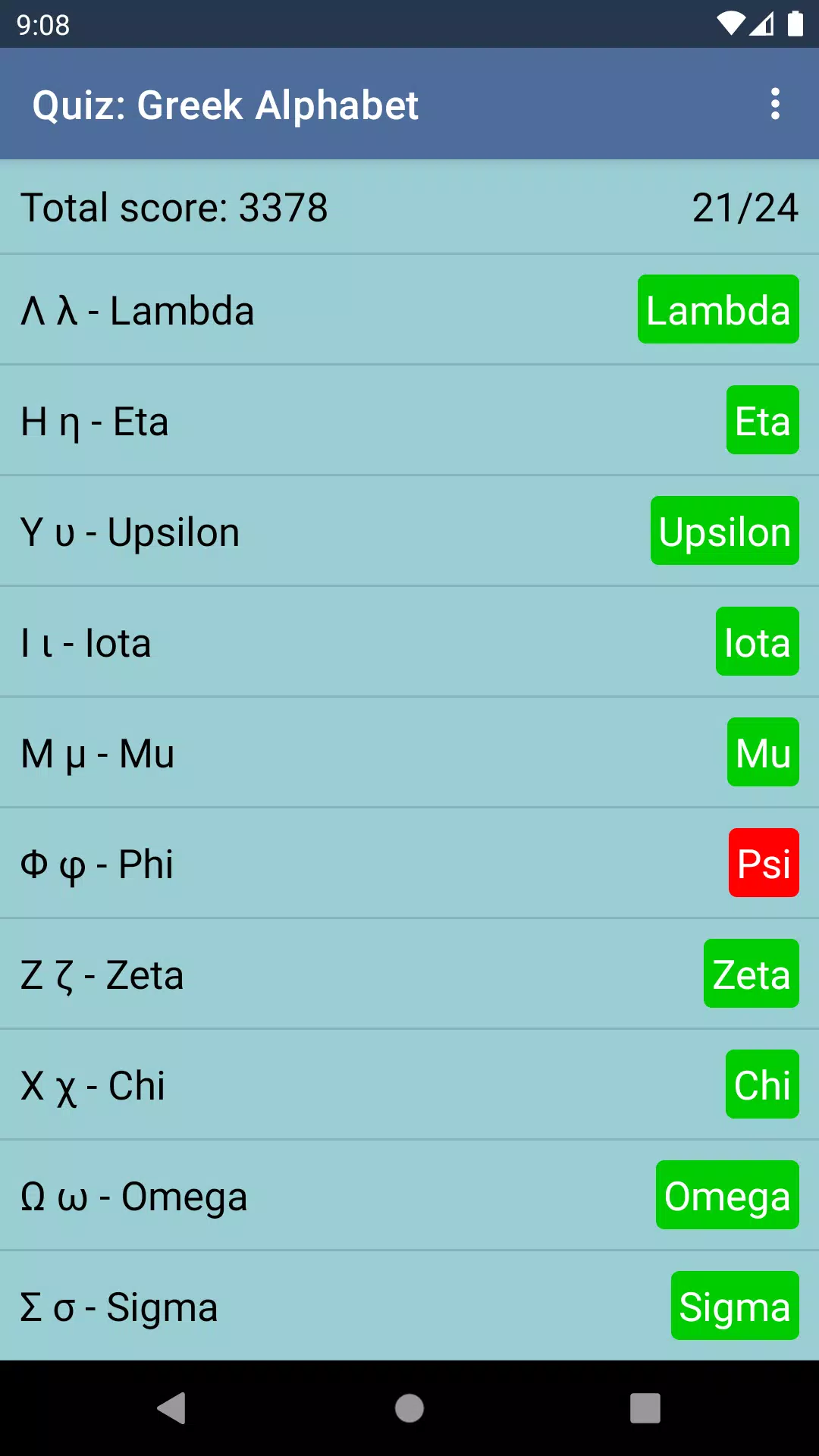The width and height of the screenshot is (819, 1456).
Task: Open the overflow options menu
Action: [x=775, y=105]
